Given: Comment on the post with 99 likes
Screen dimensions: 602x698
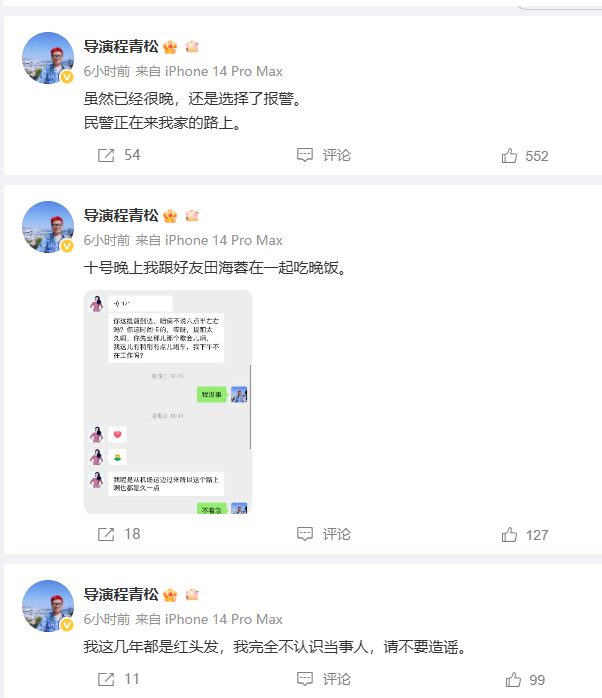Looking at the screenshot, I should [324, 679].
